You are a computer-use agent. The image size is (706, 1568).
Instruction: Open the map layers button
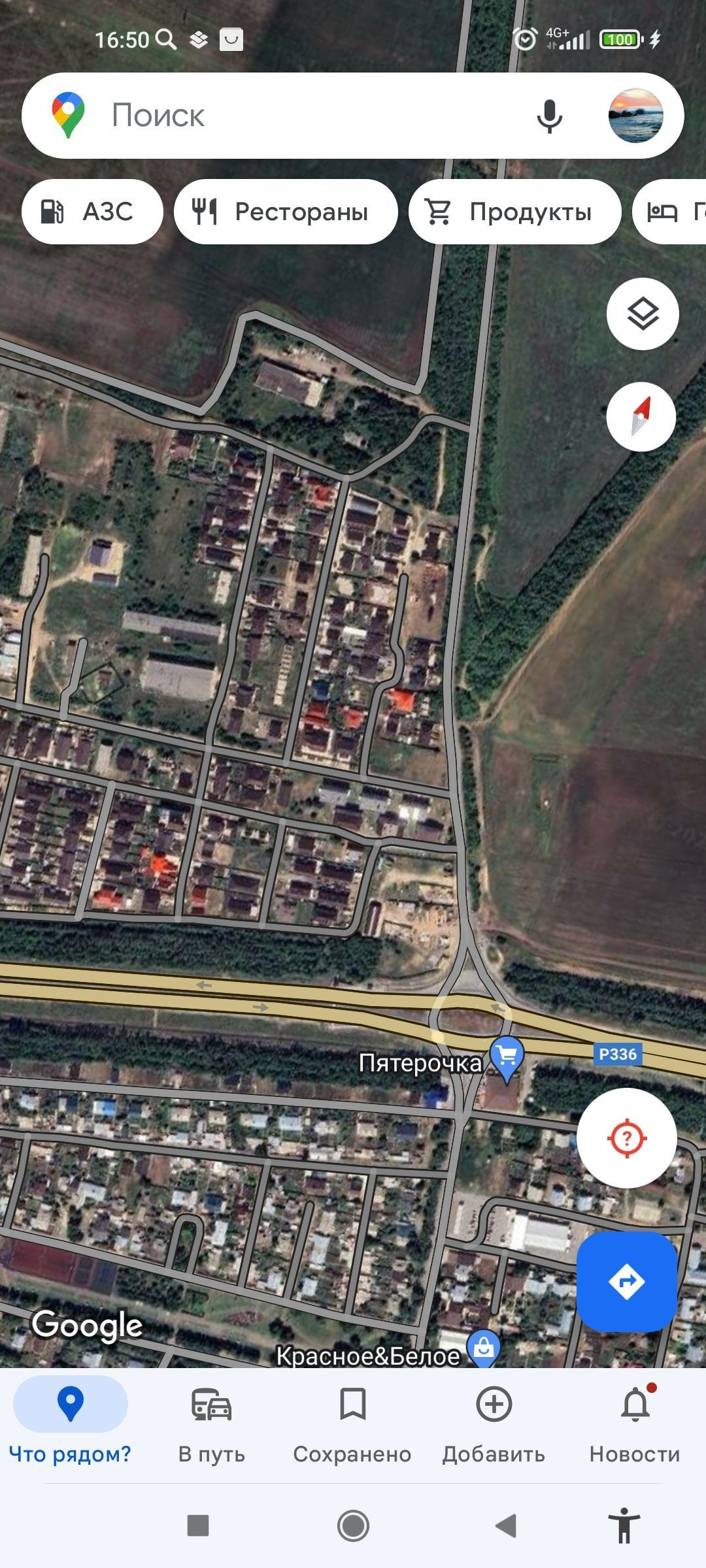[643, 314]
